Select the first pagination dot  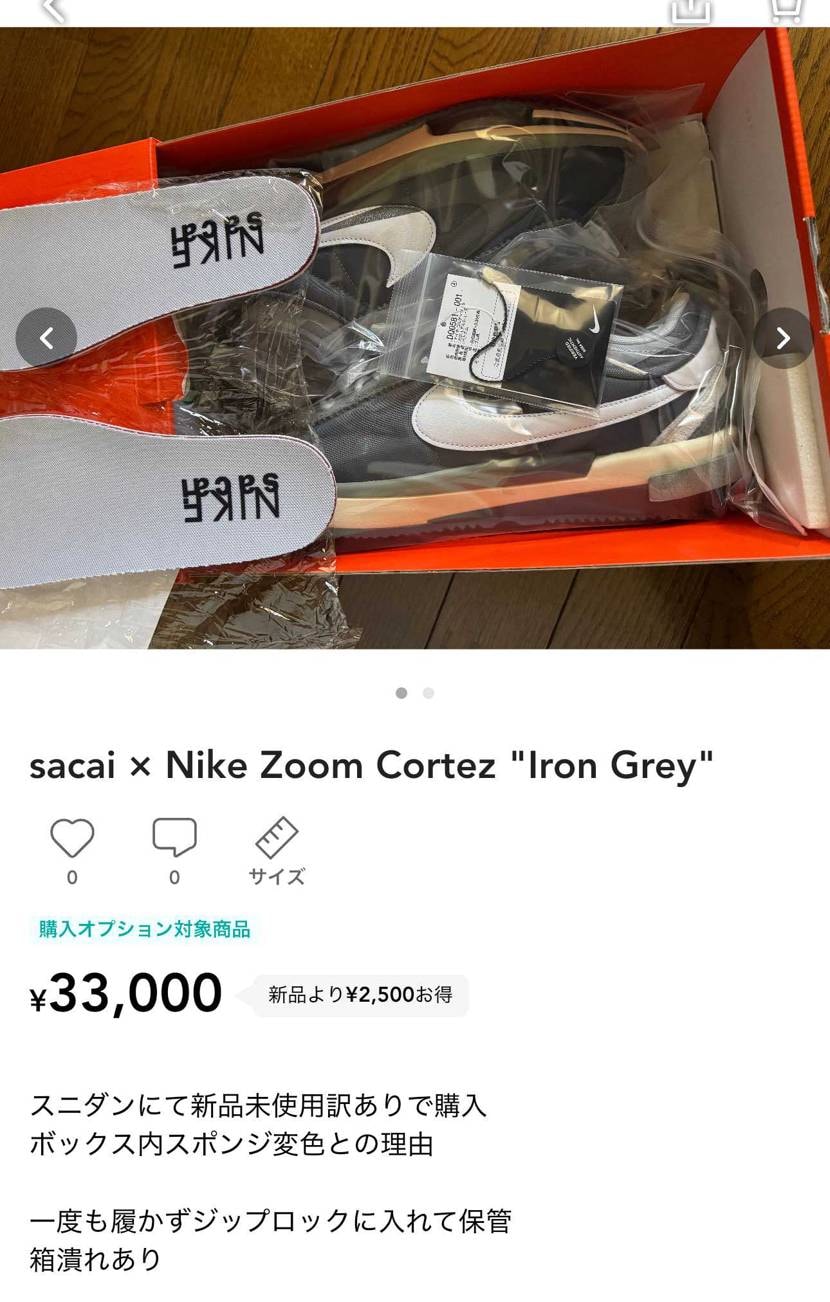point(402,692)
